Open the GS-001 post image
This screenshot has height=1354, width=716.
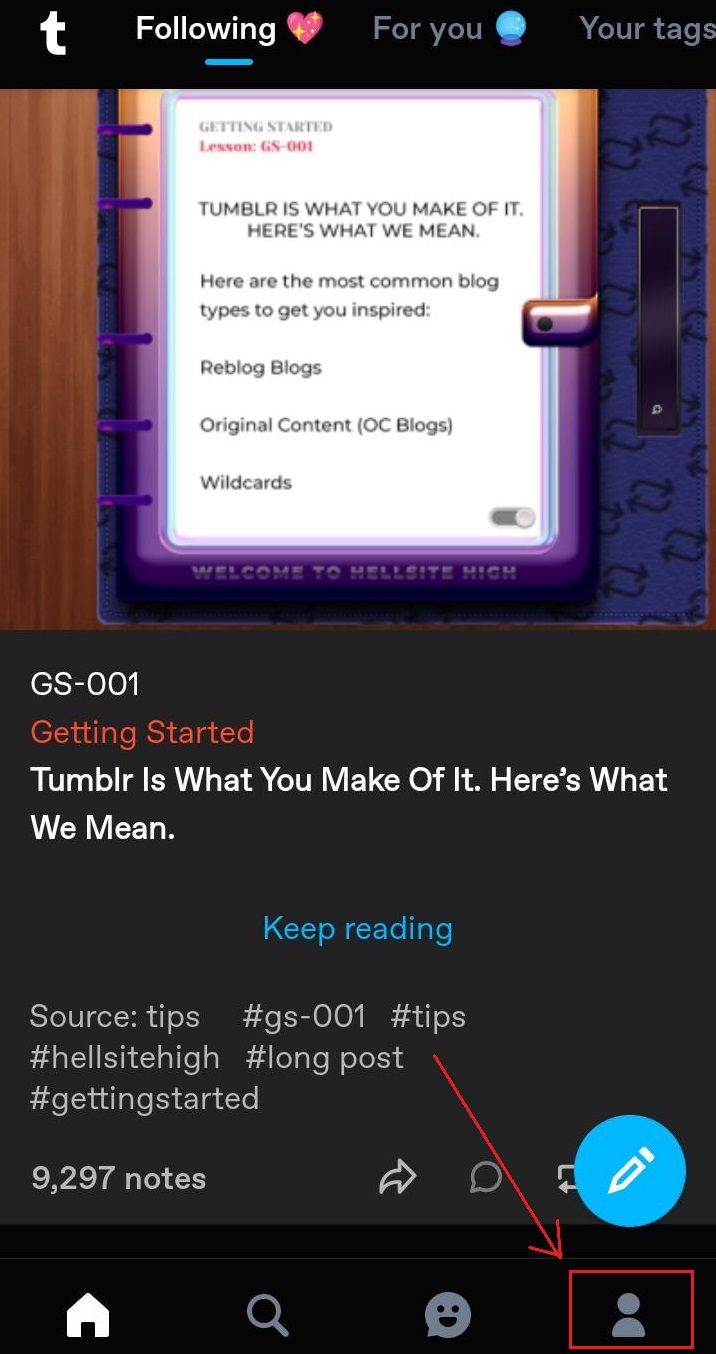click(358, 358)
